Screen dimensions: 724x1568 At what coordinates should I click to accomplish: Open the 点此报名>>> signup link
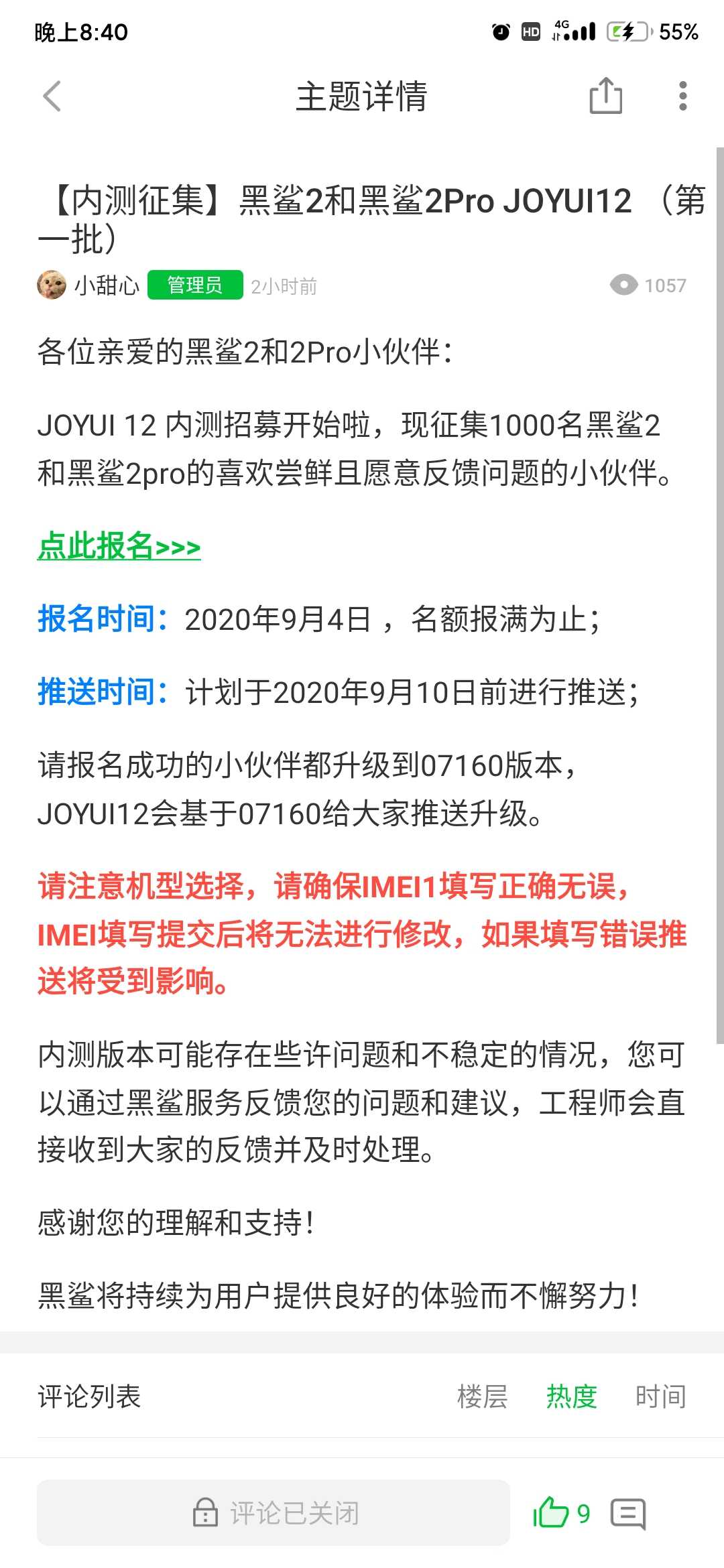click(x=119, y=545)
